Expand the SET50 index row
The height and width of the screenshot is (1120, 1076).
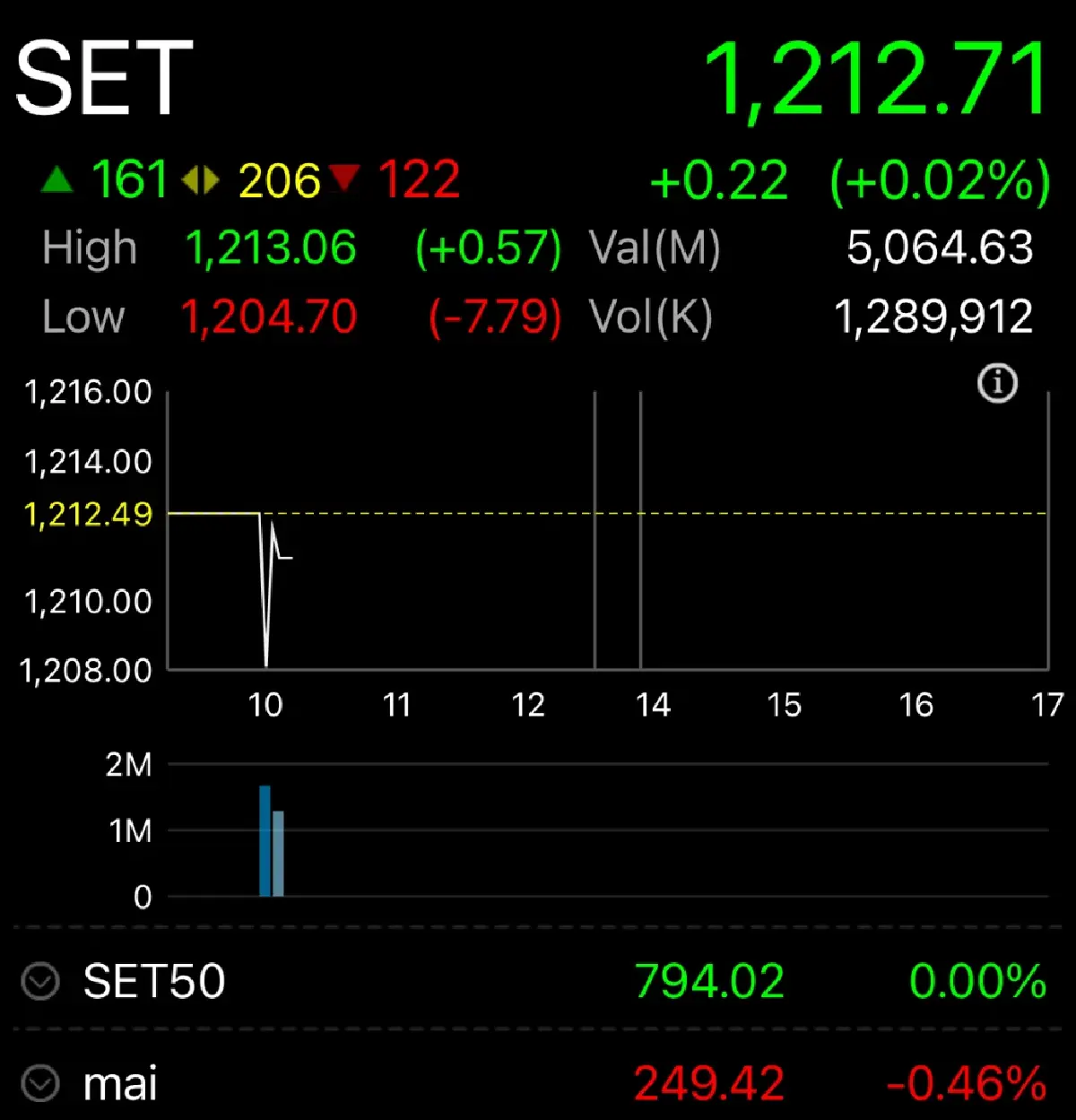40,981
